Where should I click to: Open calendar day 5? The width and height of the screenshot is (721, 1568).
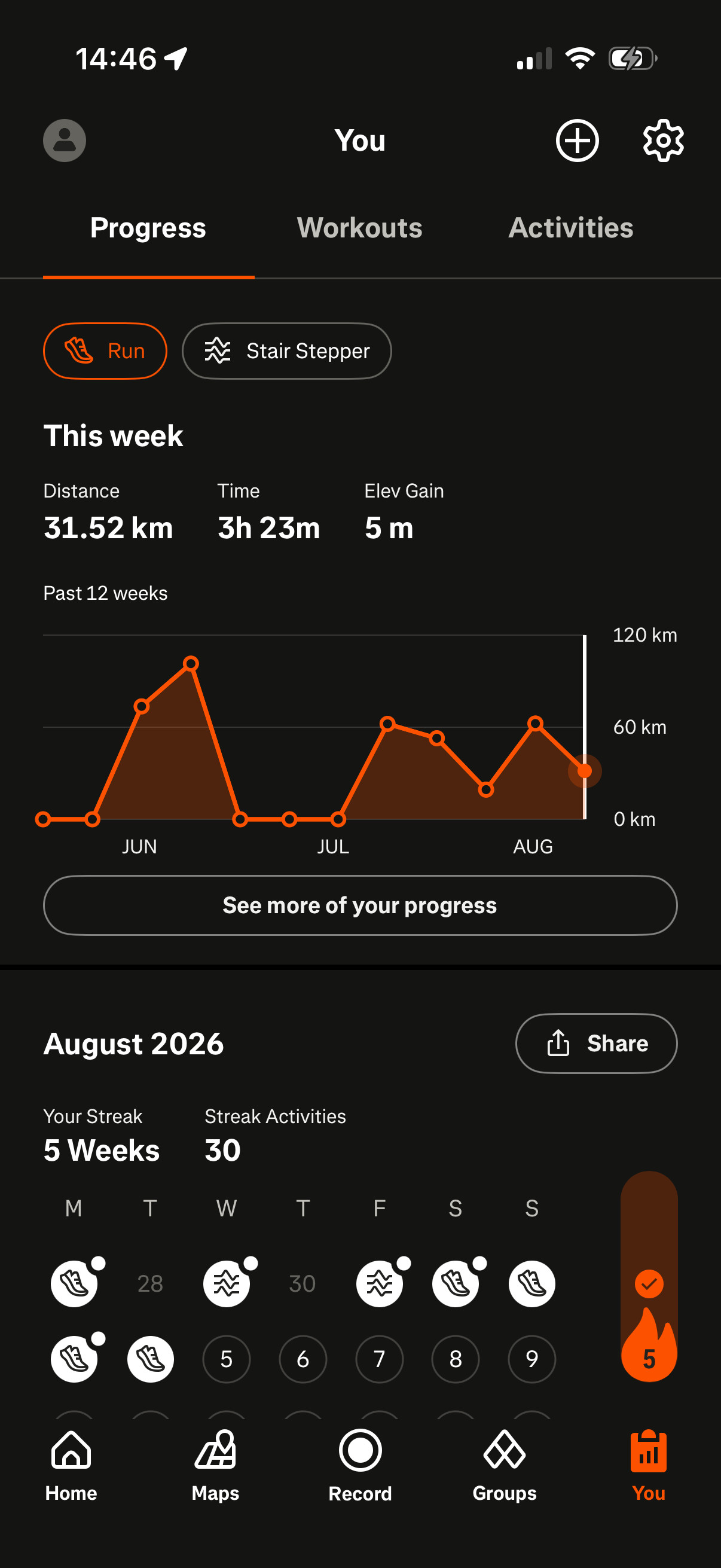[x=227, y=1359]
